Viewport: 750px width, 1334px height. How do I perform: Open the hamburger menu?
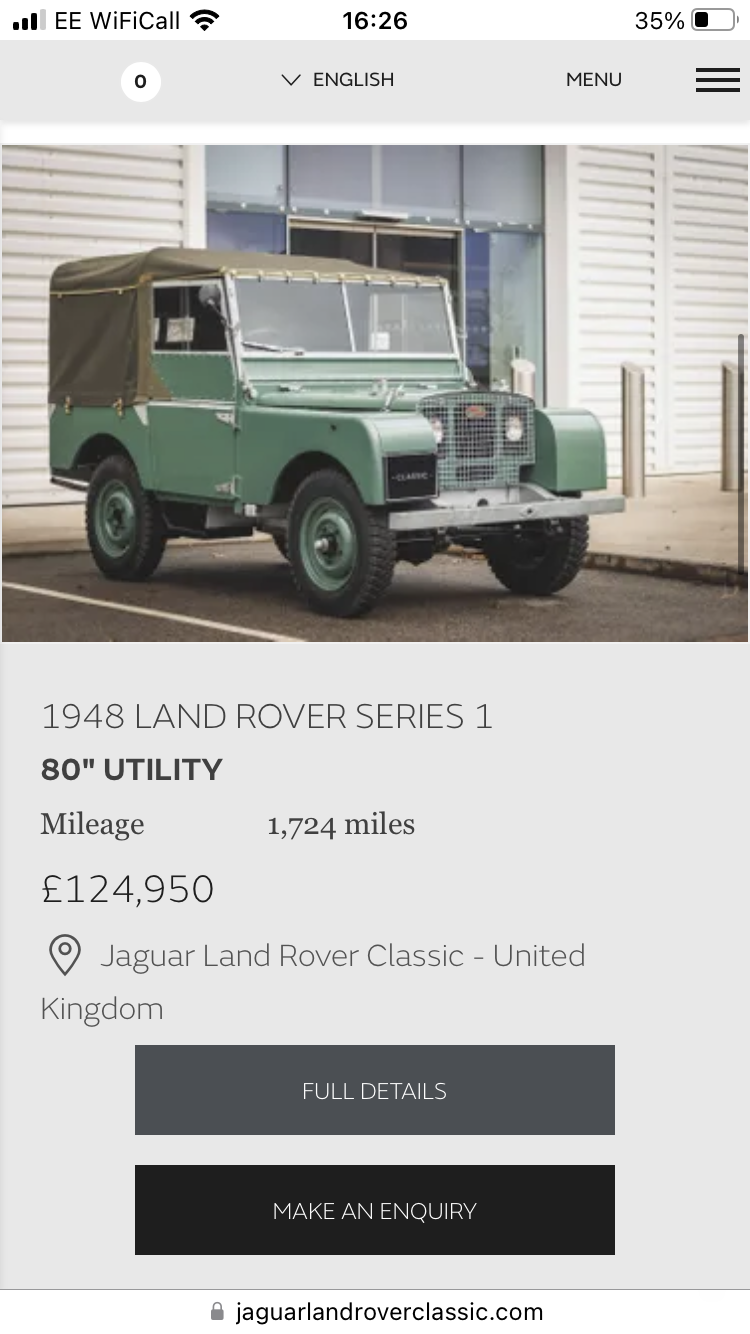point(717,80)
